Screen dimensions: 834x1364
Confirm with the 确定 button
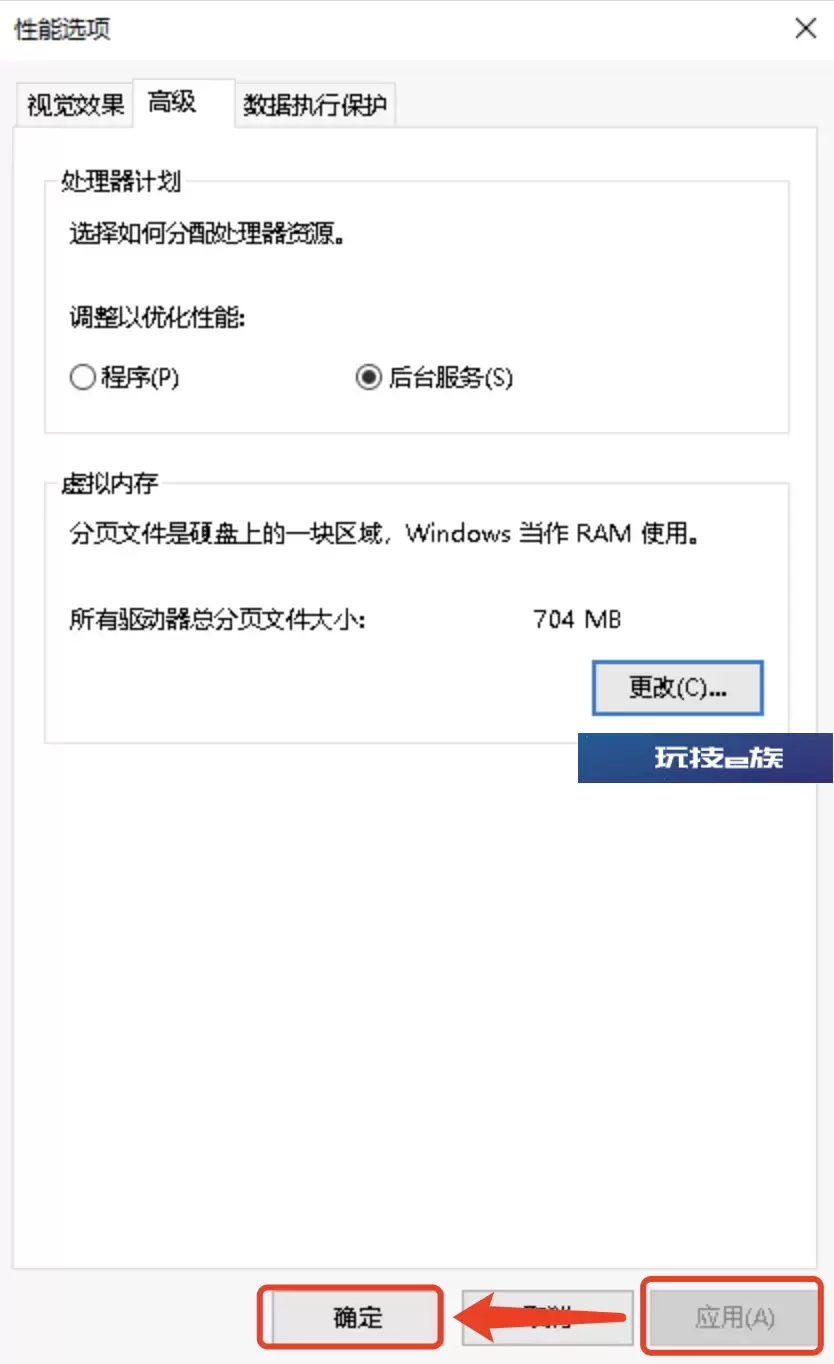[x=357, y=1317]
